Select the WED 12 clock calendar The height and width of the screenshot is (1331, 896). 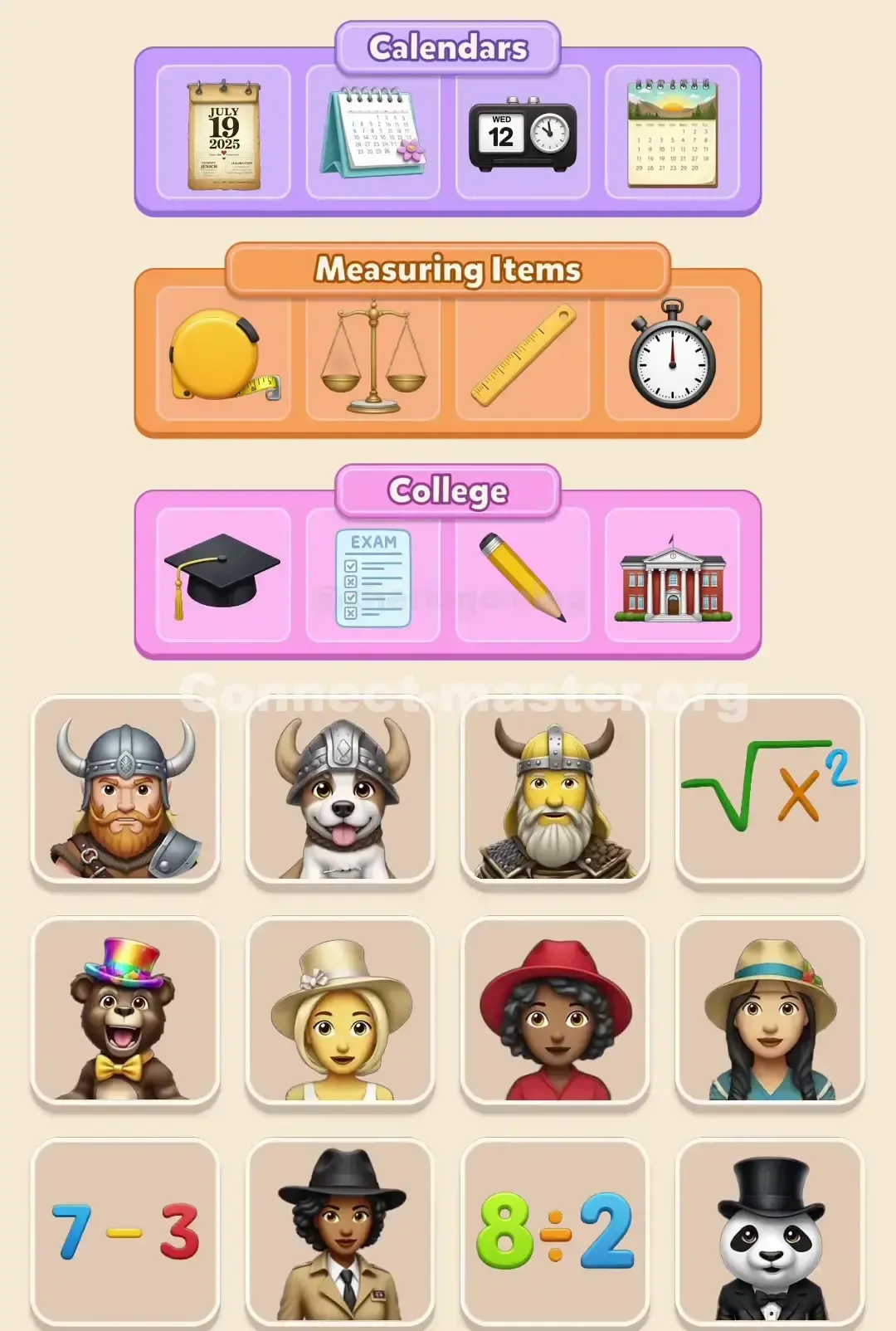coord(523,133)
